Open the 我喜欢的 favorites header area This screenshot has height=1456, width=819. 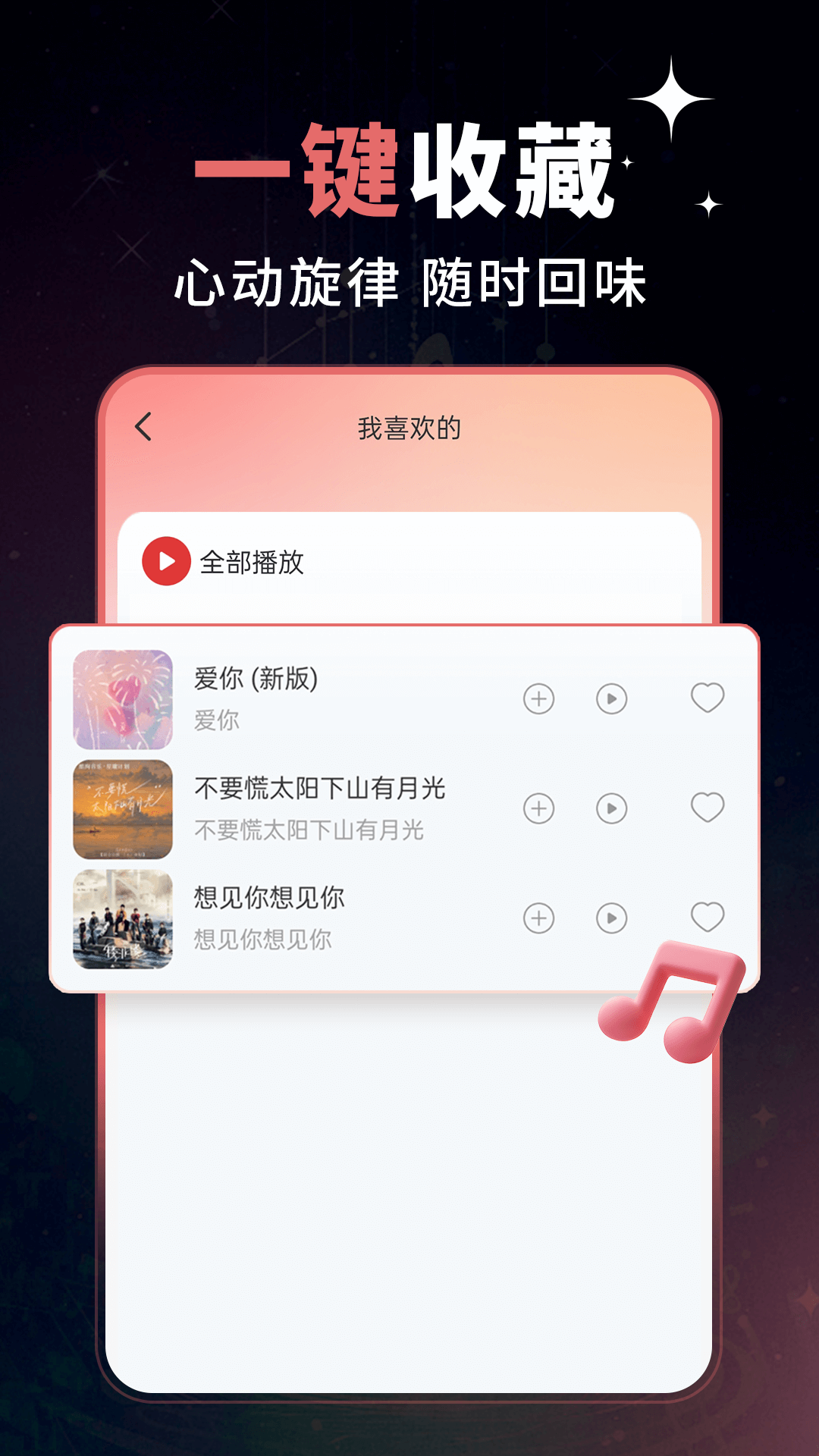409,427
